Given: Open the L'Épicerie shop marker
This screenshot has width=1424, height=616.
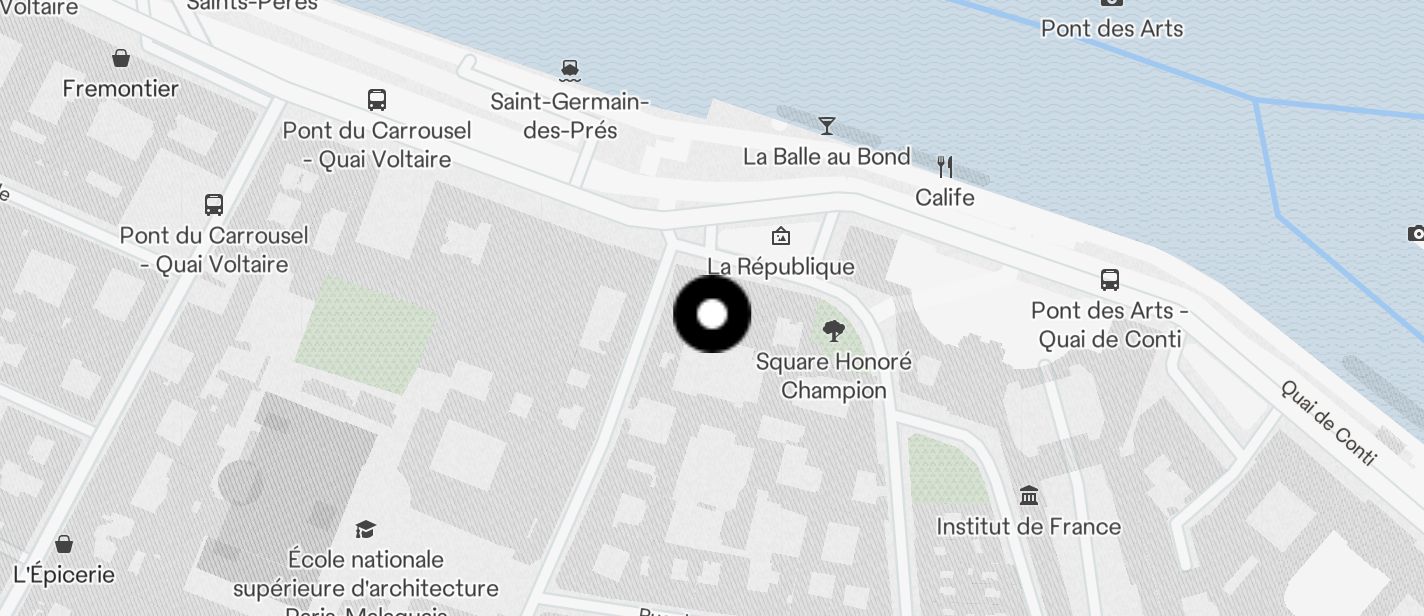Looking at the screenshot, I should 64,544.
